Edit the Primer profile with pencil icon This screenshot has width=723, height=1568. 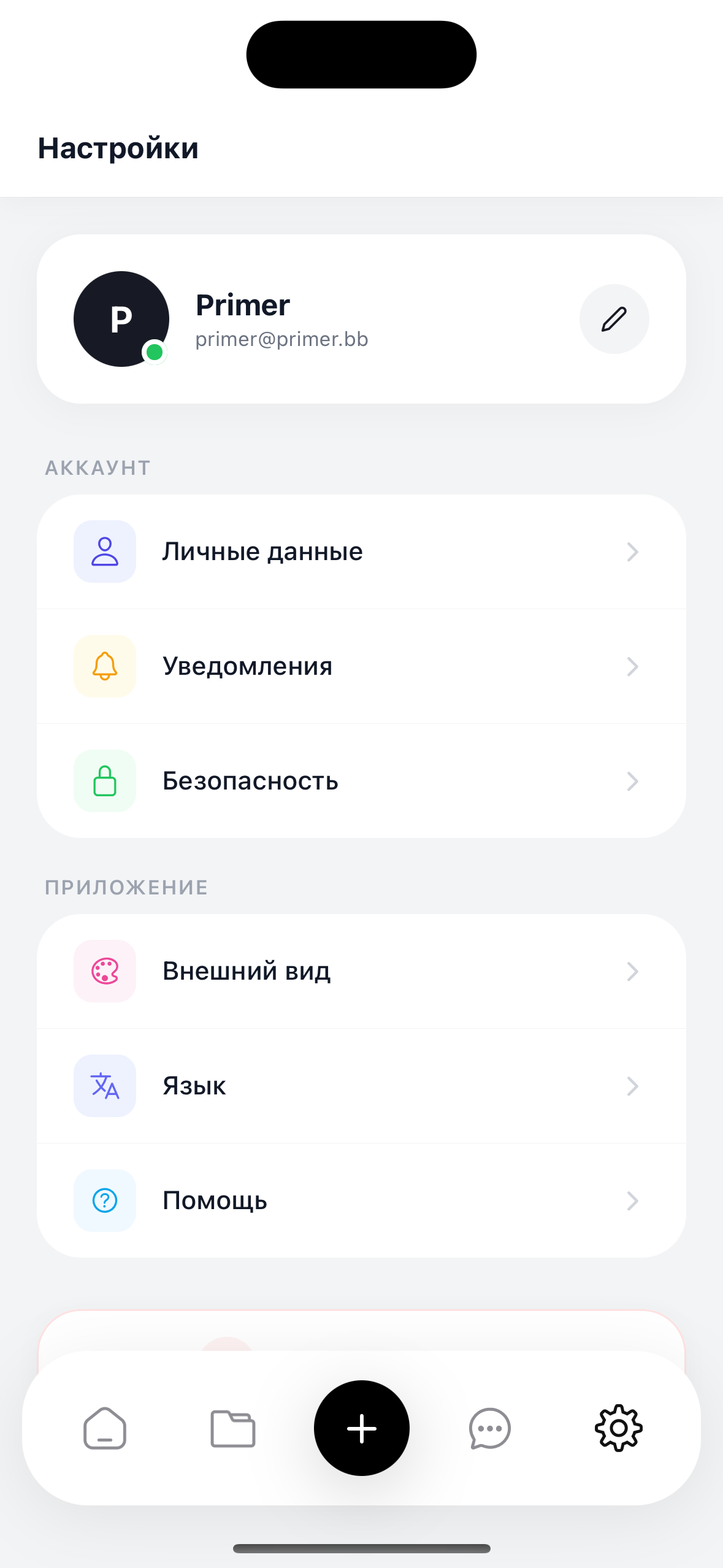(614, 319)
